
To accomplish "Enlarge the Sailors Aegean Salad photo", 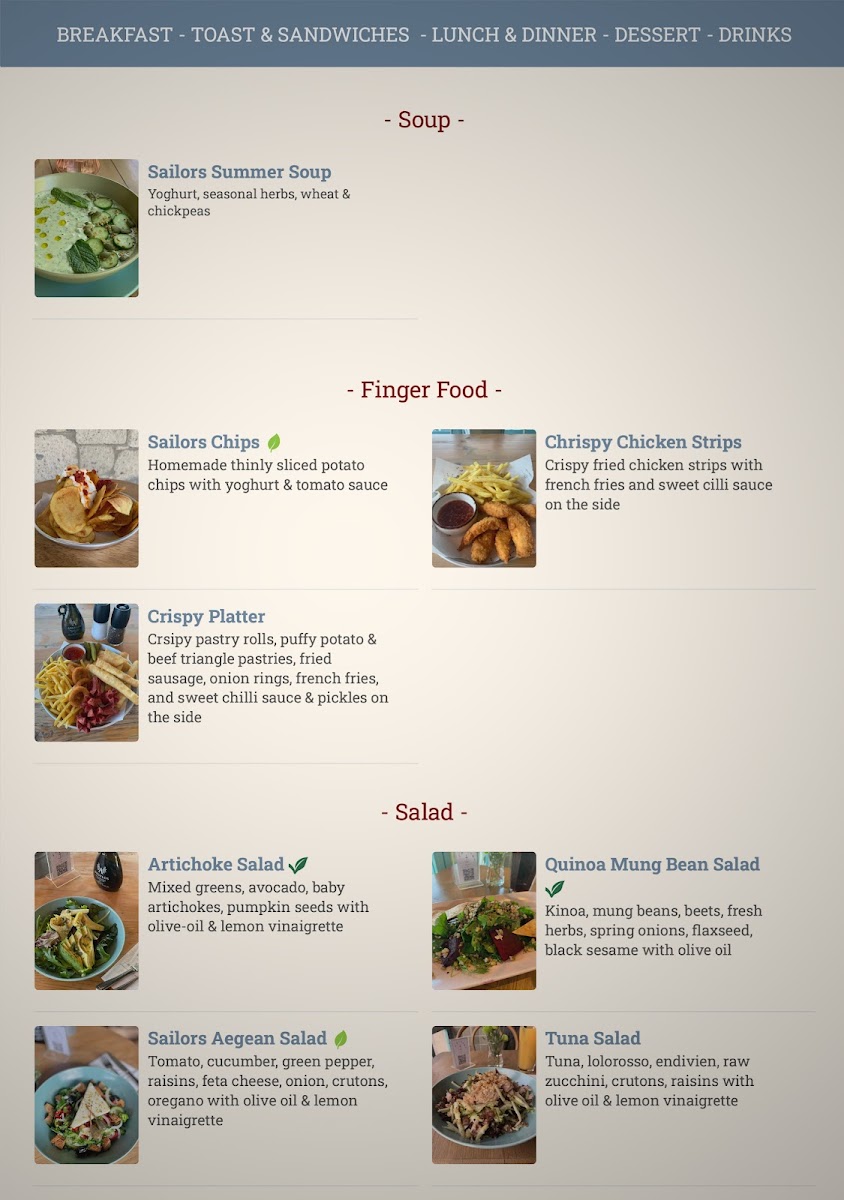I will pos(87,1095).
